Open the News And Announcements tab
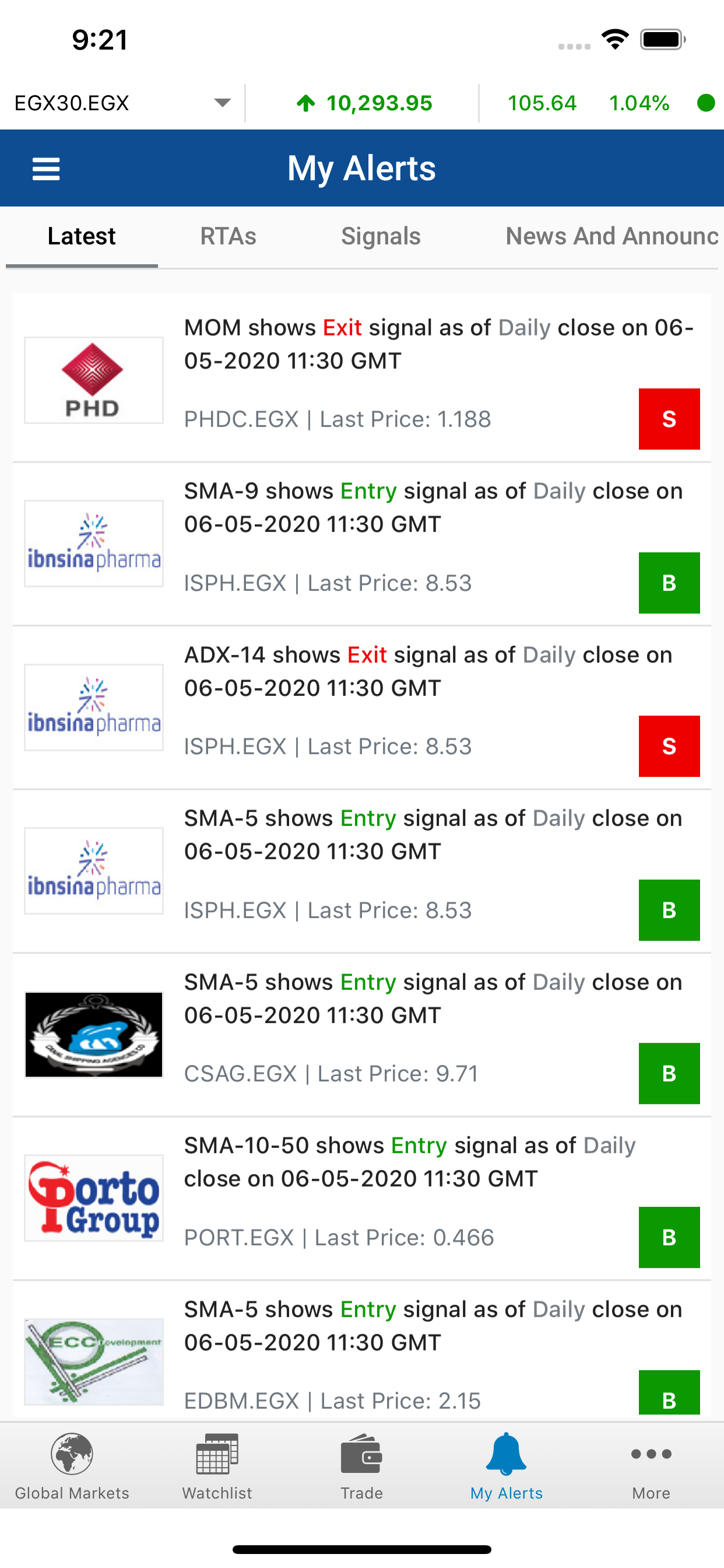 tap(613, 236)
